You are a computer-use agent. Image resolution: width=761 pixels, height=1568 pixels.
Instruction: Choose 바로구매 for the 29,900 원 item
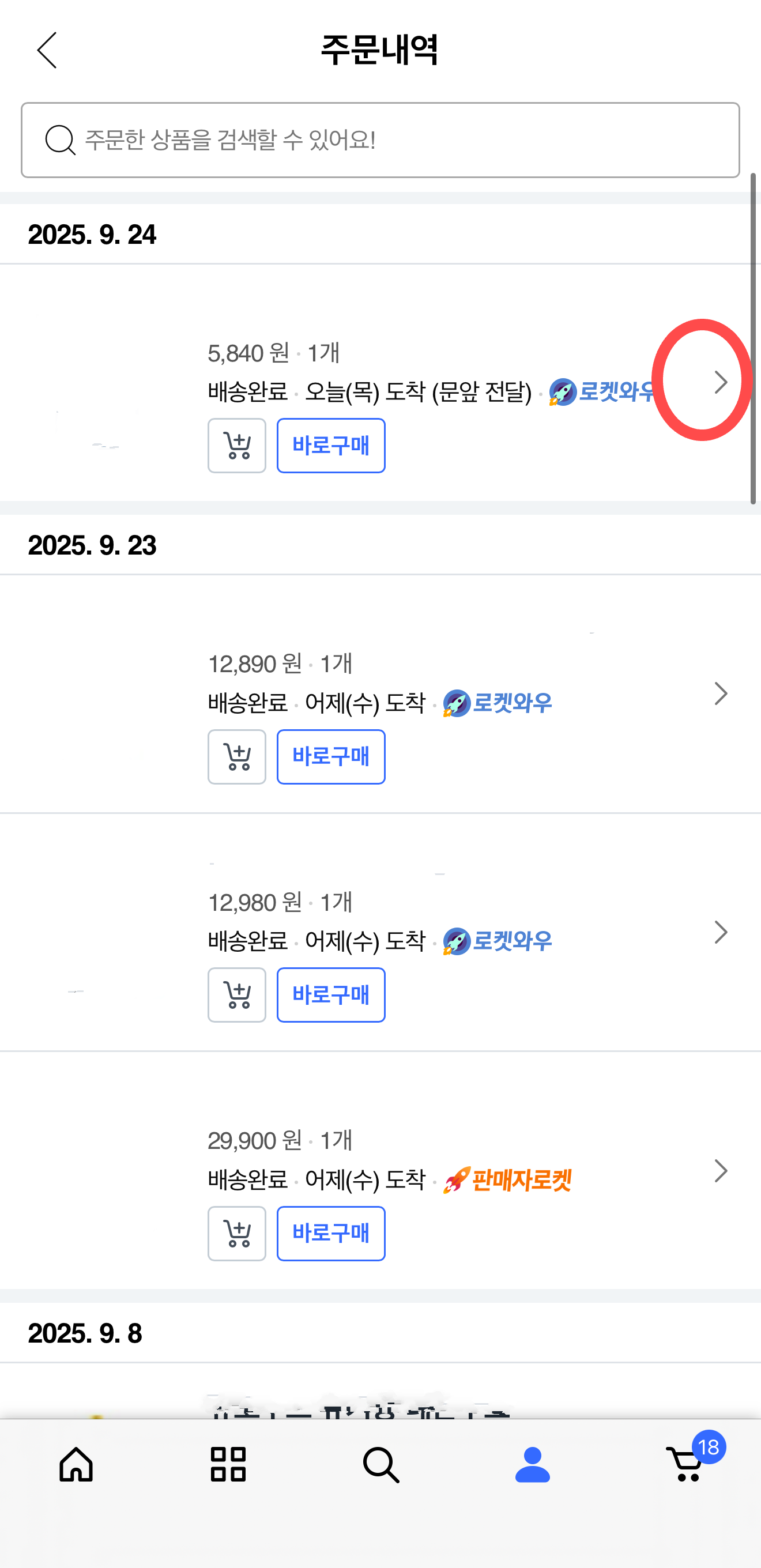(330, 1233)
